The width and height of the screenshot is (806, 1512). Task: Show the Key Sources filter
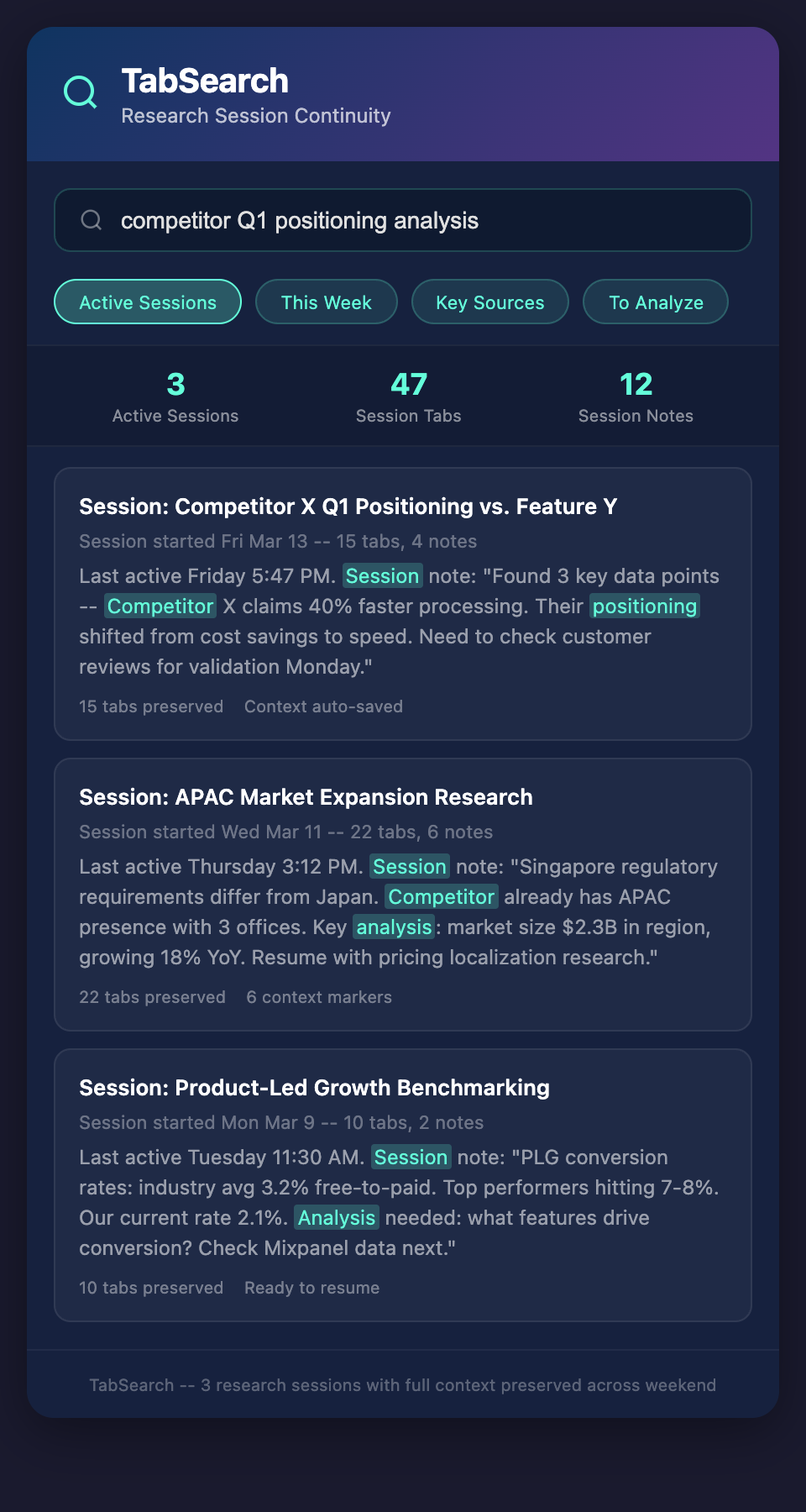[489, 302]
